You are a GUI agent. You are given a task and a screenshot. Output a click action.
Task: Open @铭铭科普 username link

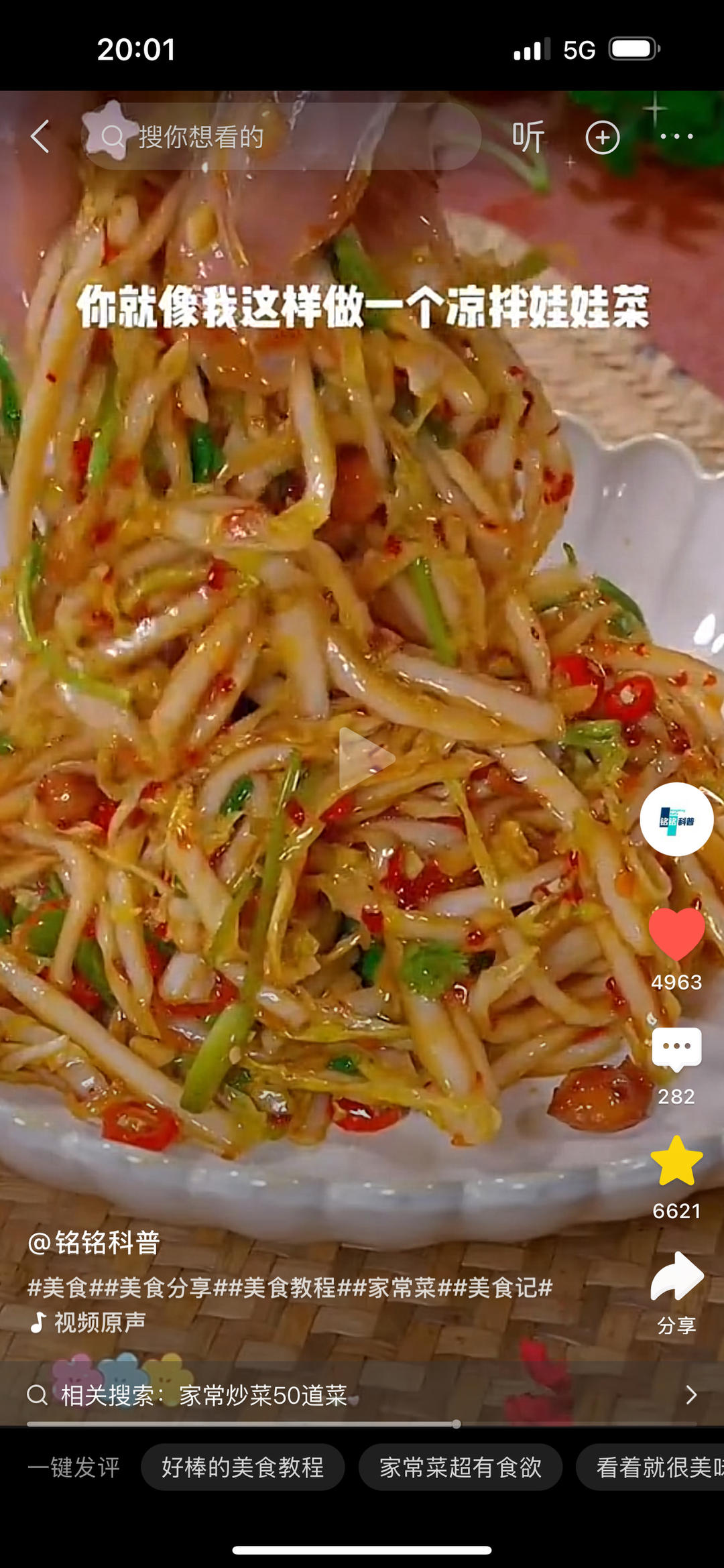click(x=95, y=1242)
